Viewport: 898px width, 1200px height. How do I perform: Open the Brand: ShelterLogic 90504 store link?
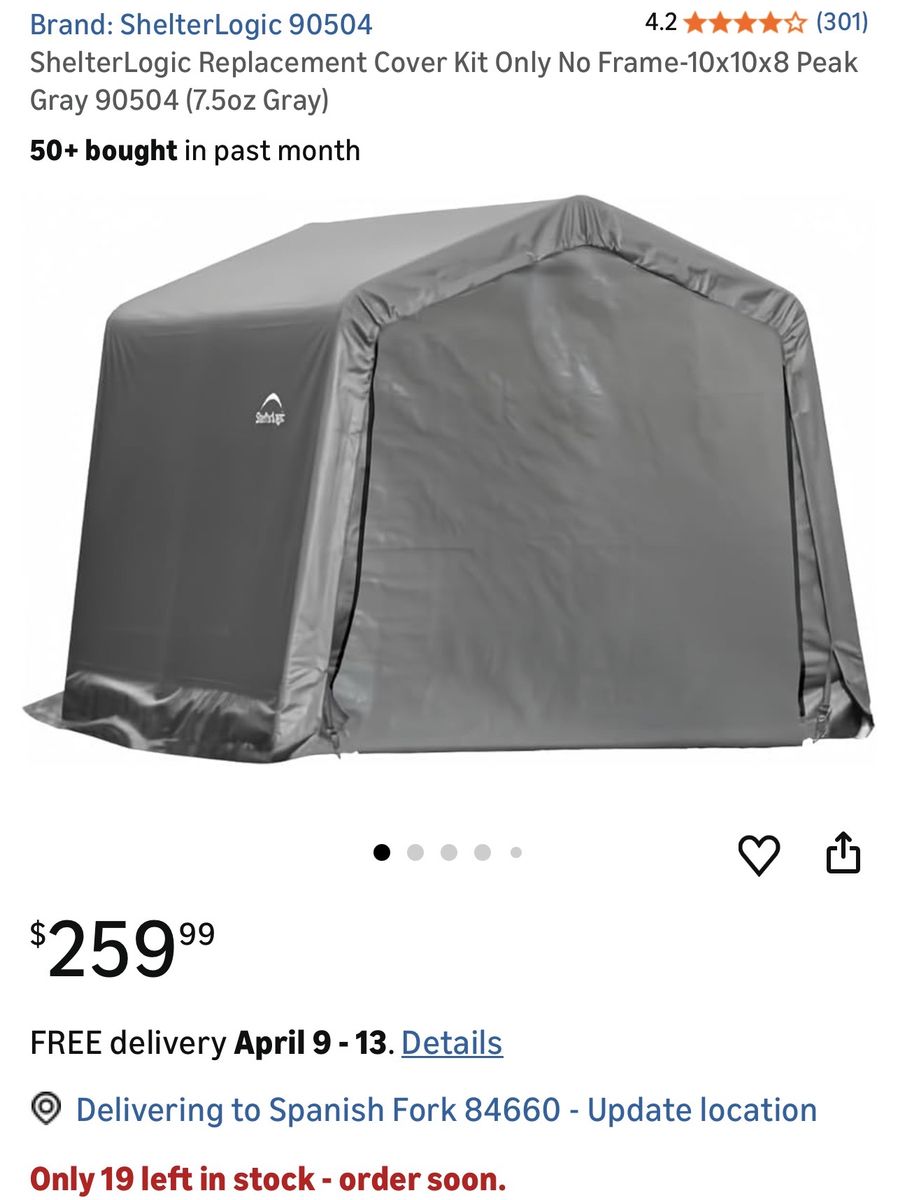point(201,23)
